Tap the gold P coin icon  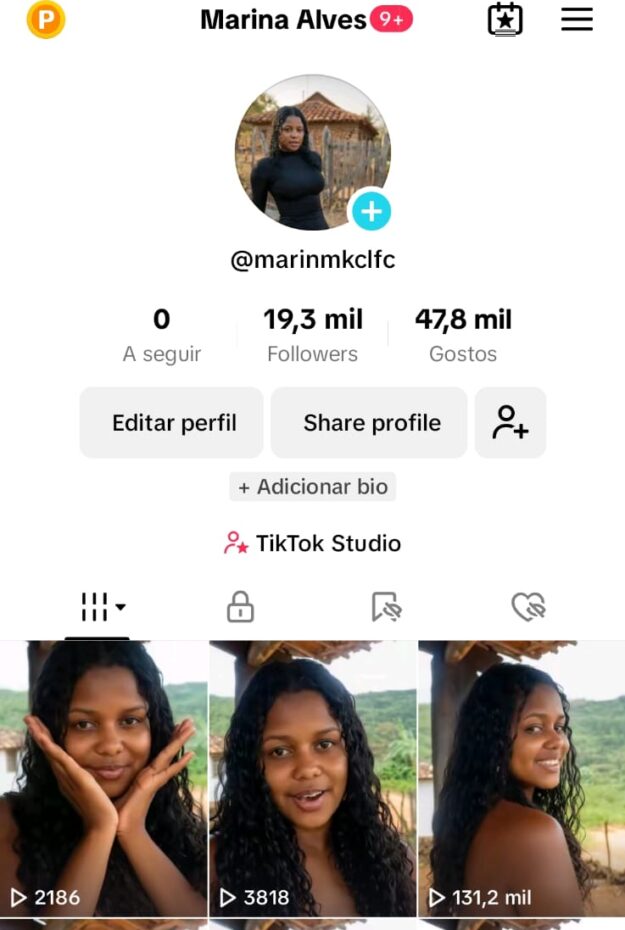[x=46, y=20]
